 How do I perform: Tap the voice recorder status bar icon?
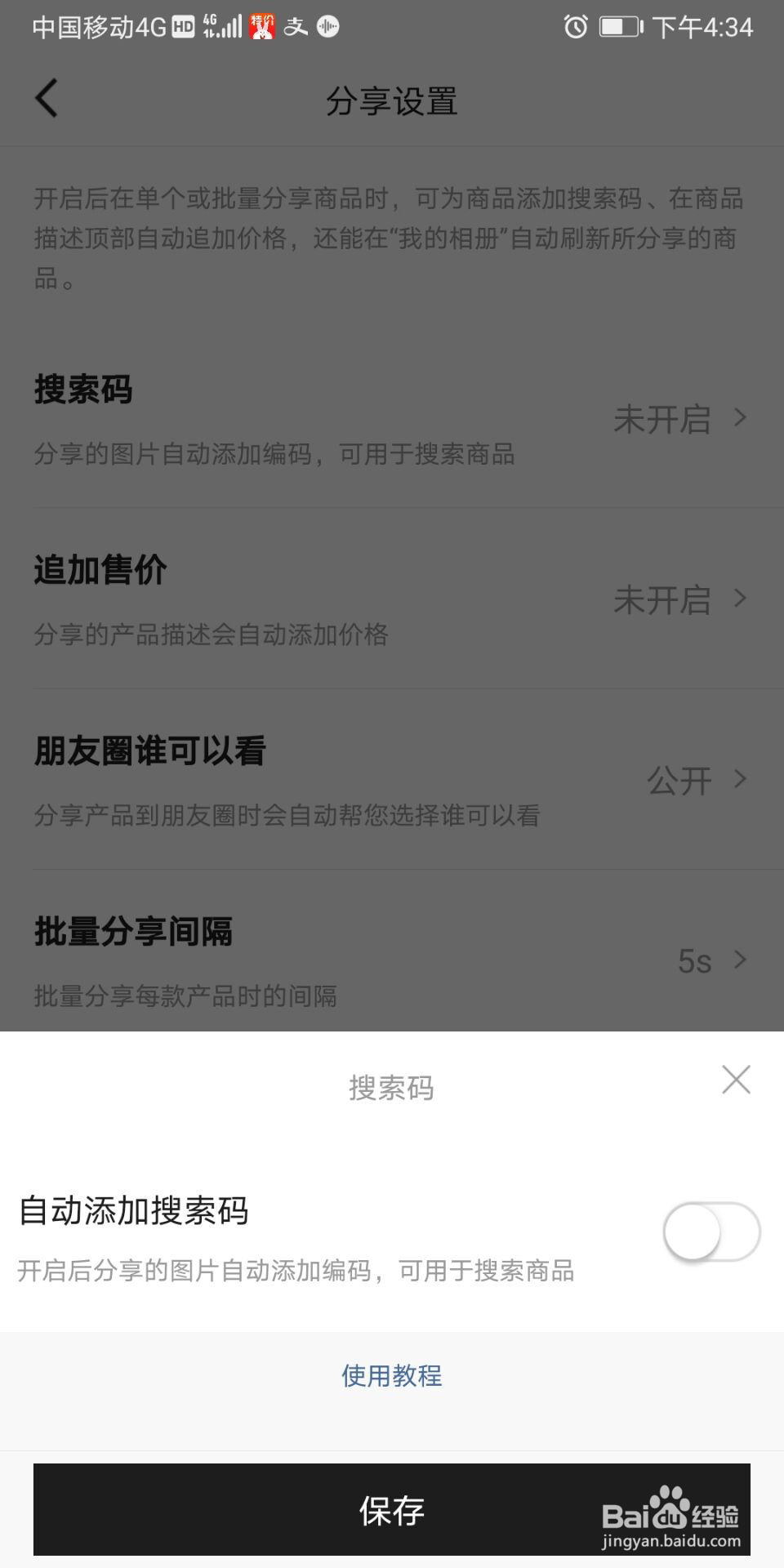(327, 27)
